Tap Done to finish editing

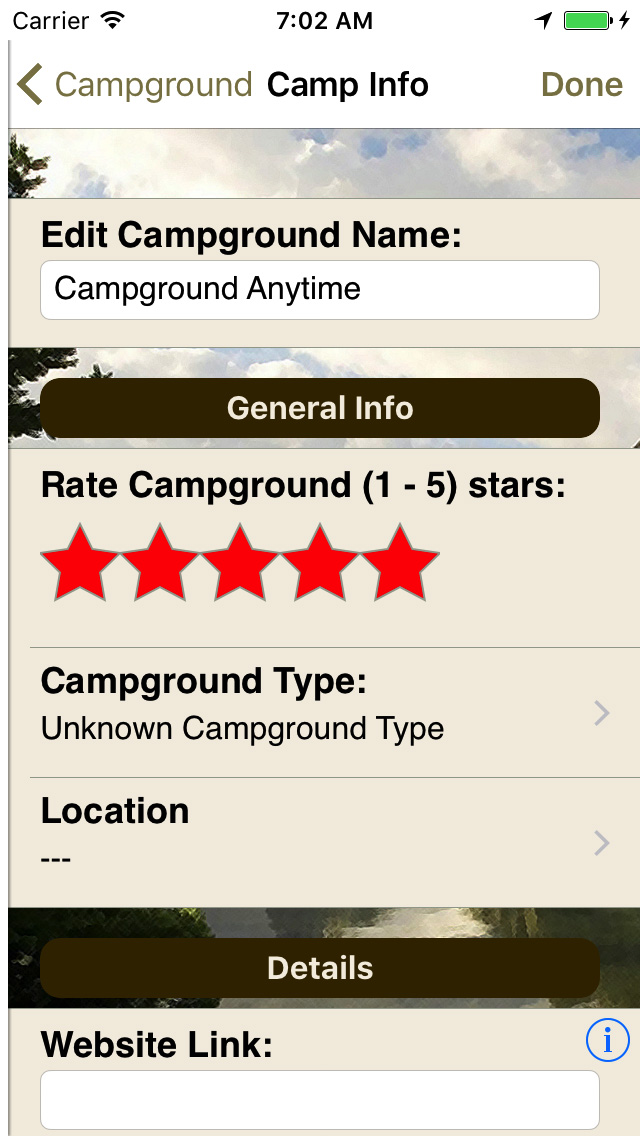(x=582, y=85)
